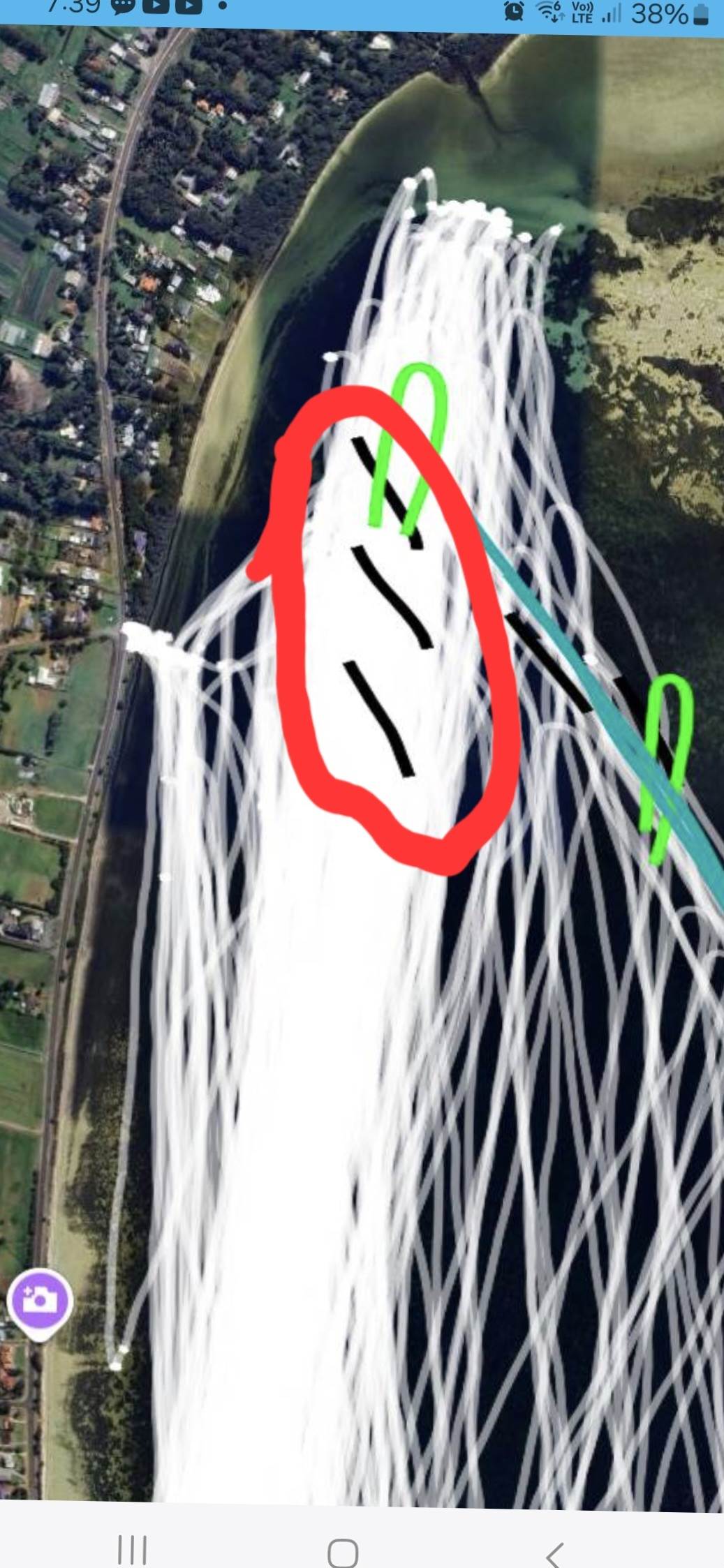724x1568 pixels.
Task: Go back using the system back button
Action: 554,1535
